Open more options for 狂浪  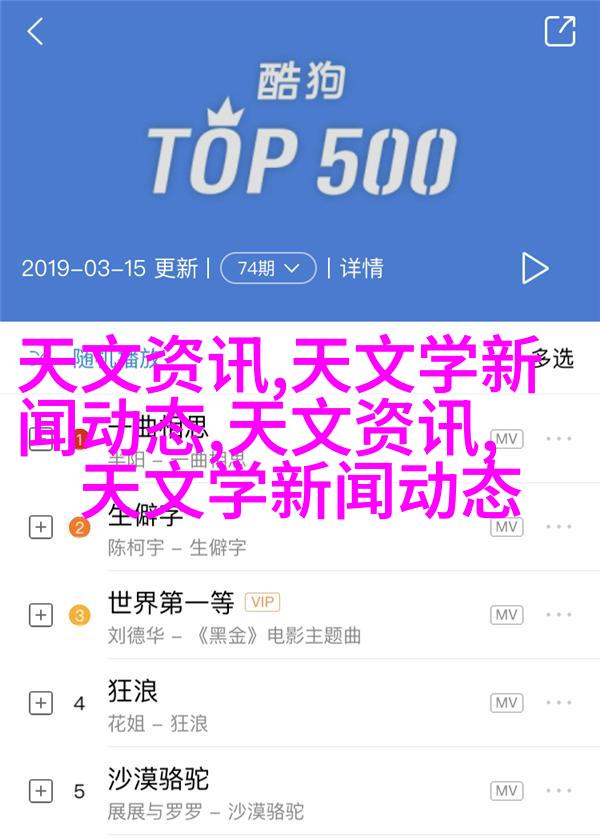pyautogui.click(x=559, y=703)
